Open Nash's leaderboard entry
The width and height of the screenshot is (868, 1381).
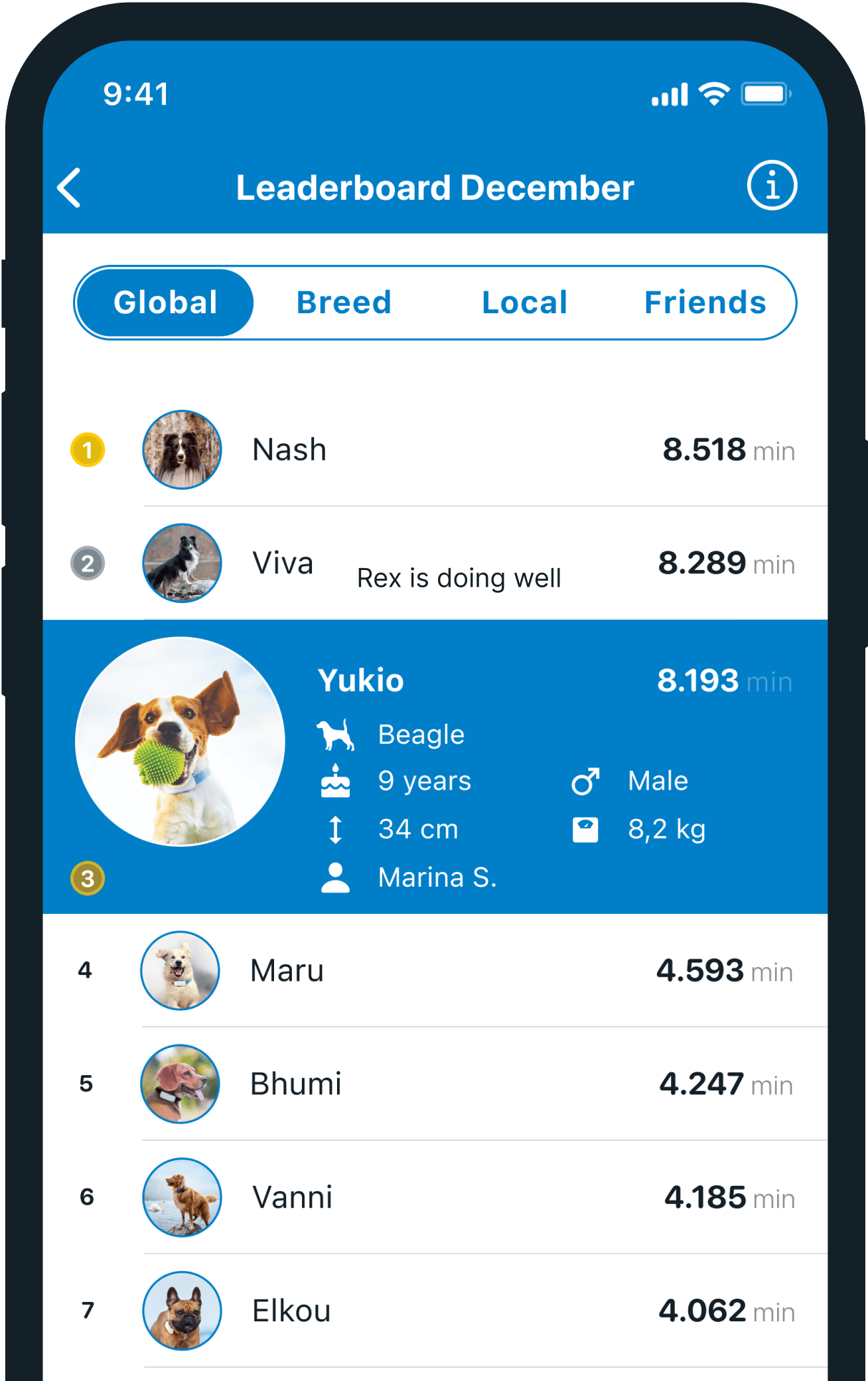[x=435, y=450]
